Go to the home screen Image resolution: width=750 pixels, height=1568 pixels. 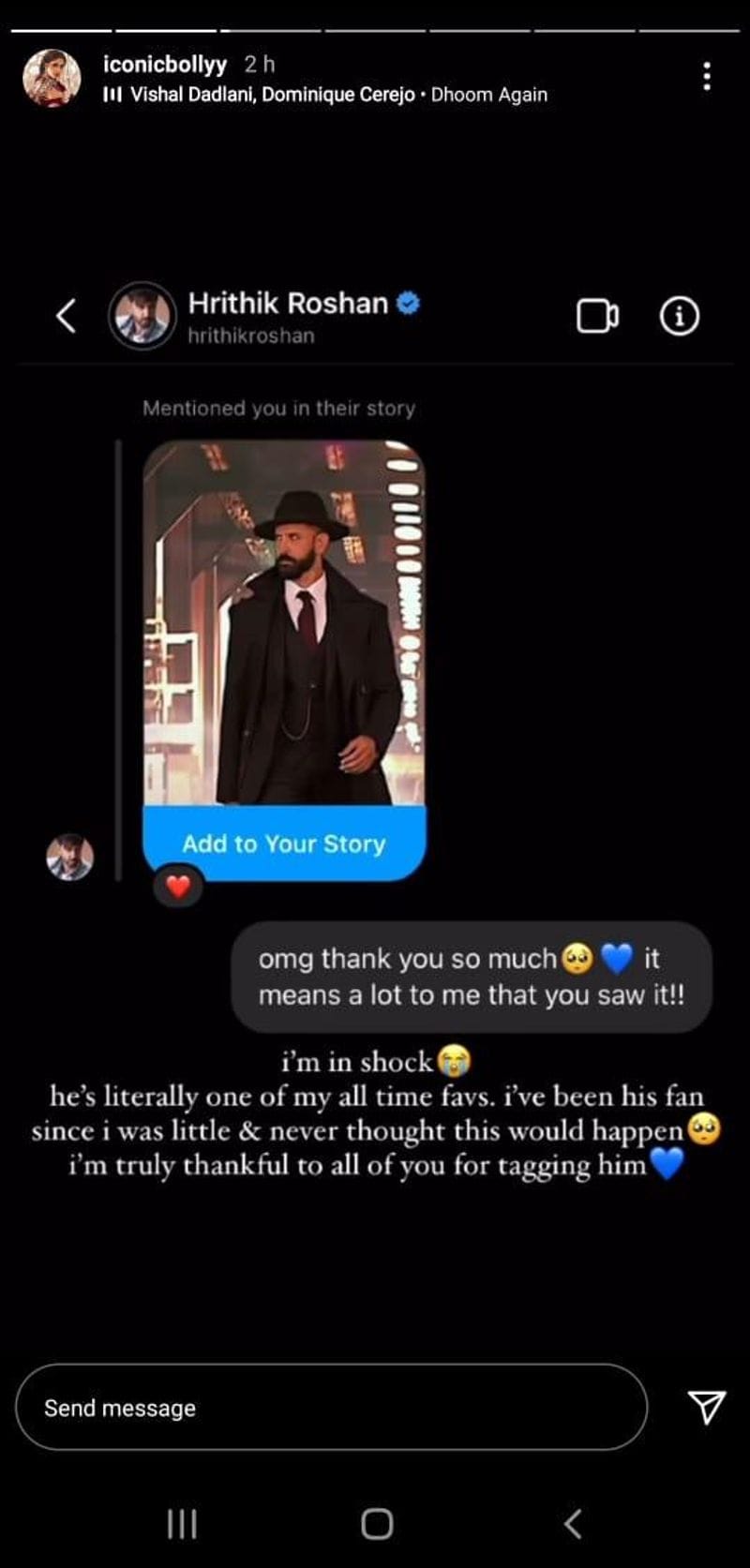[x=377, y=1524]
